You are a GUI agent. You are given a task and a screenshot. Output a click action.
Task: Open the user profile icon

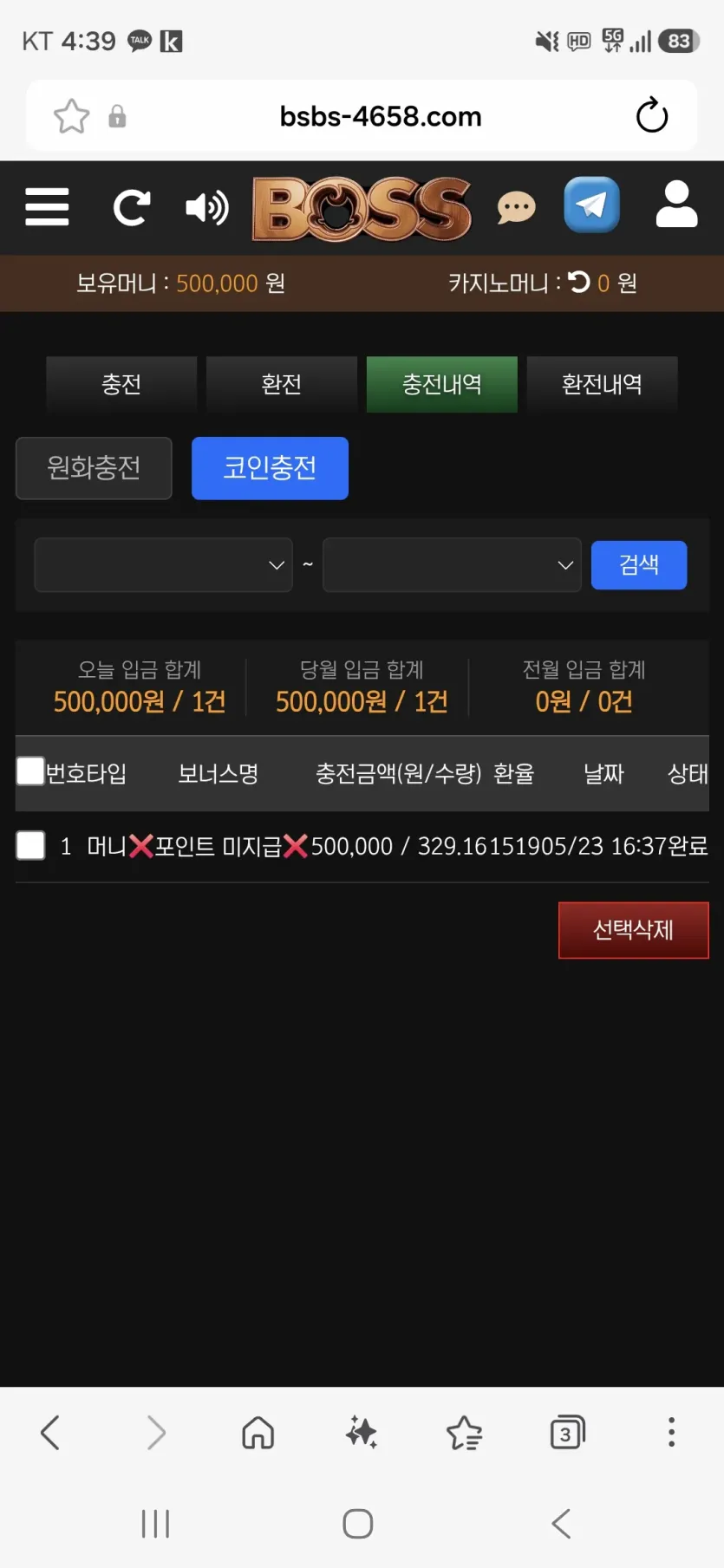pyautogui.click(x=676, y=205)
